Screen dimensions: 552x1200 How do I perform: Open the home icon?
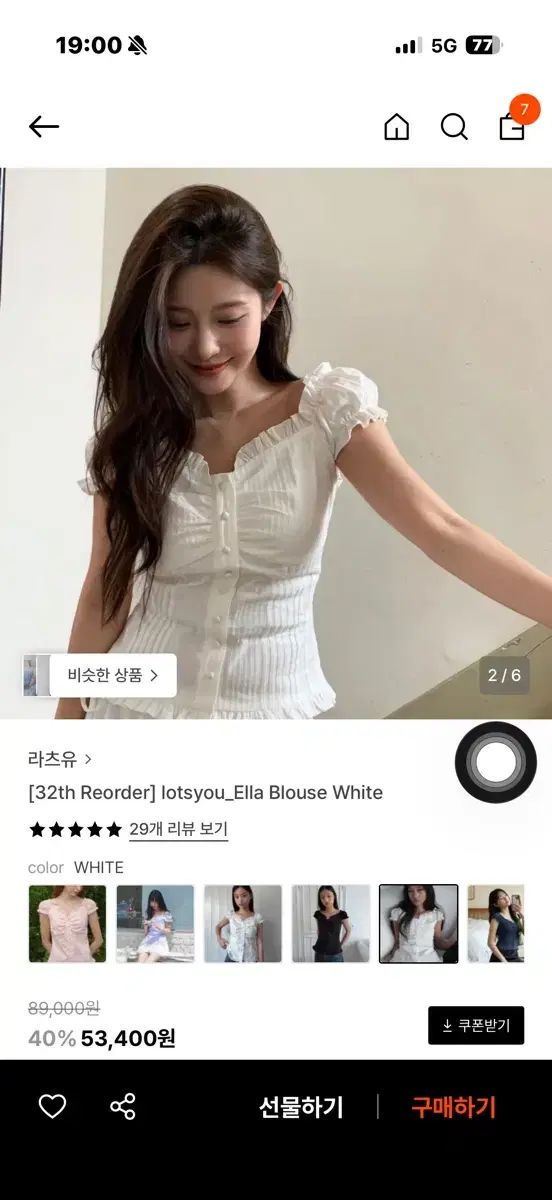(397, 127)
